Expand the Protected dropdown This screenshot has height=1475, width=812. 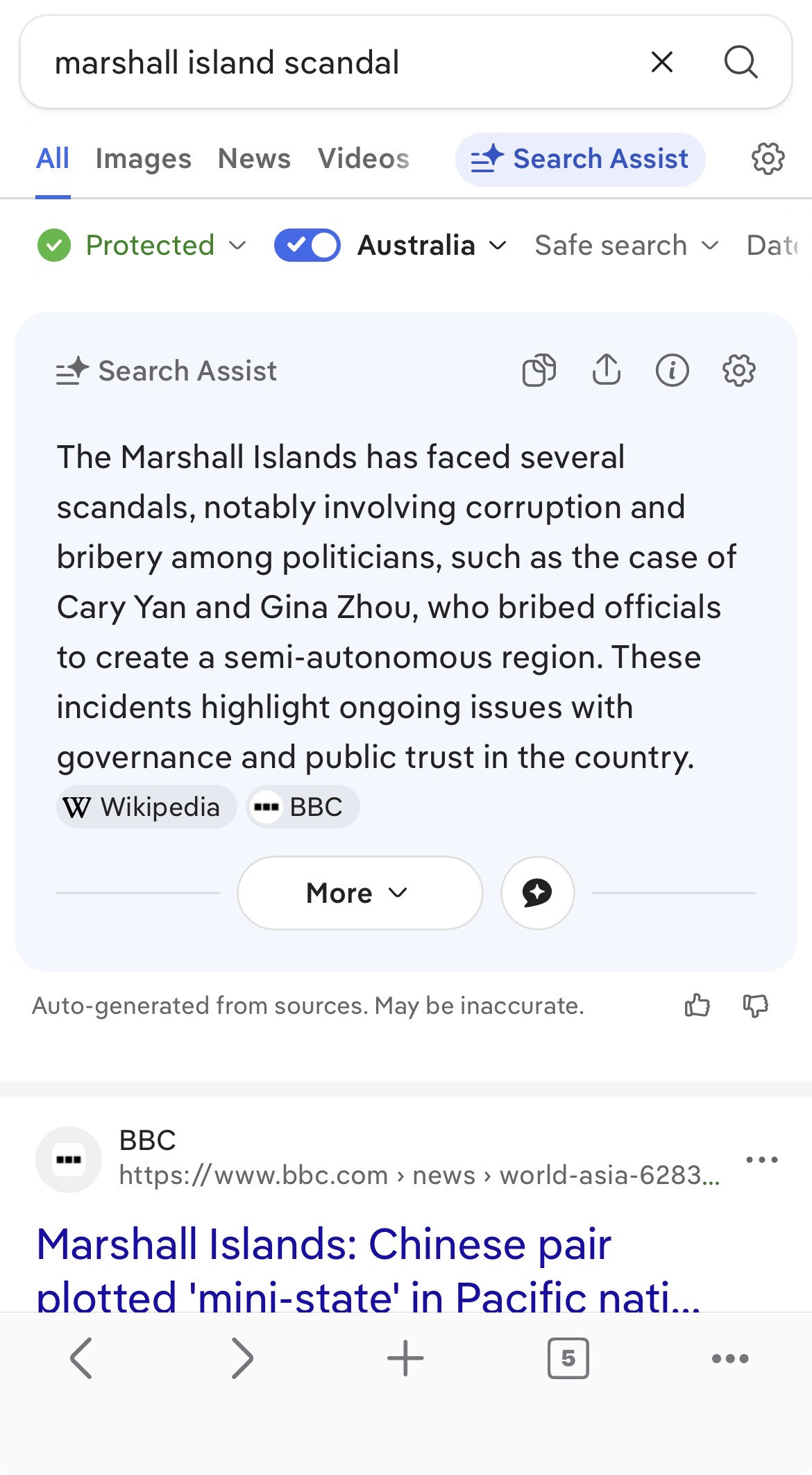click(142, 245)
